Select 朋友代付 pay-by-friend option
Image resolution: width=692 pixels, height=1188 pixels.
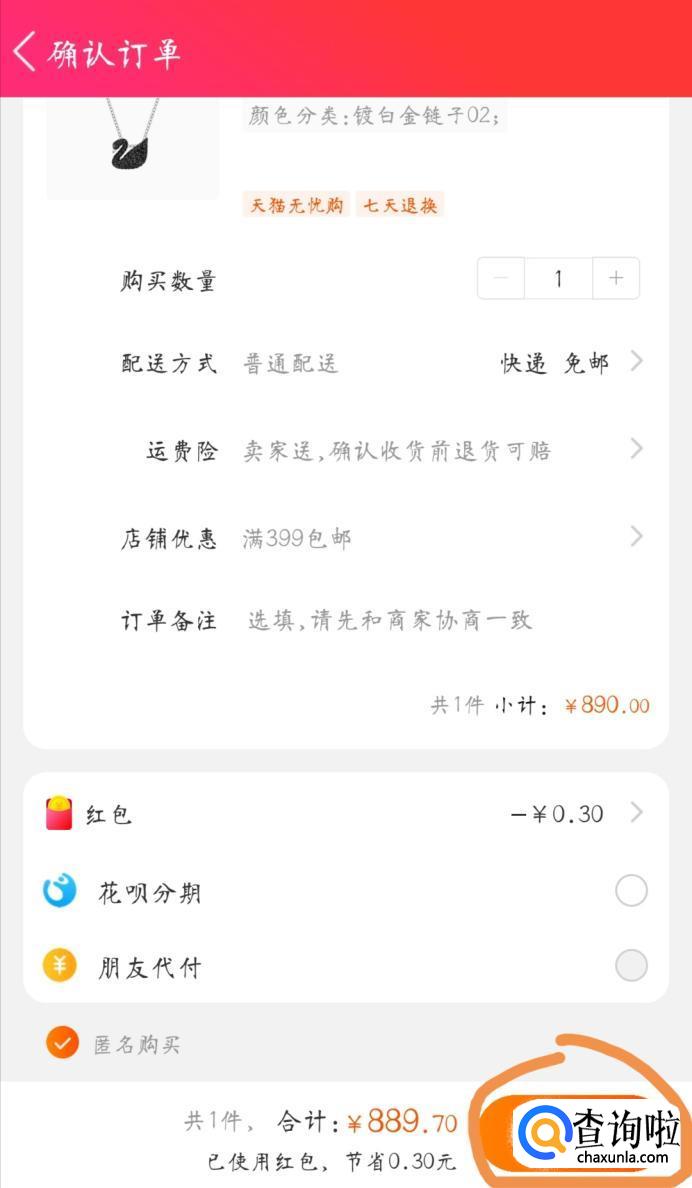(631, 966)
